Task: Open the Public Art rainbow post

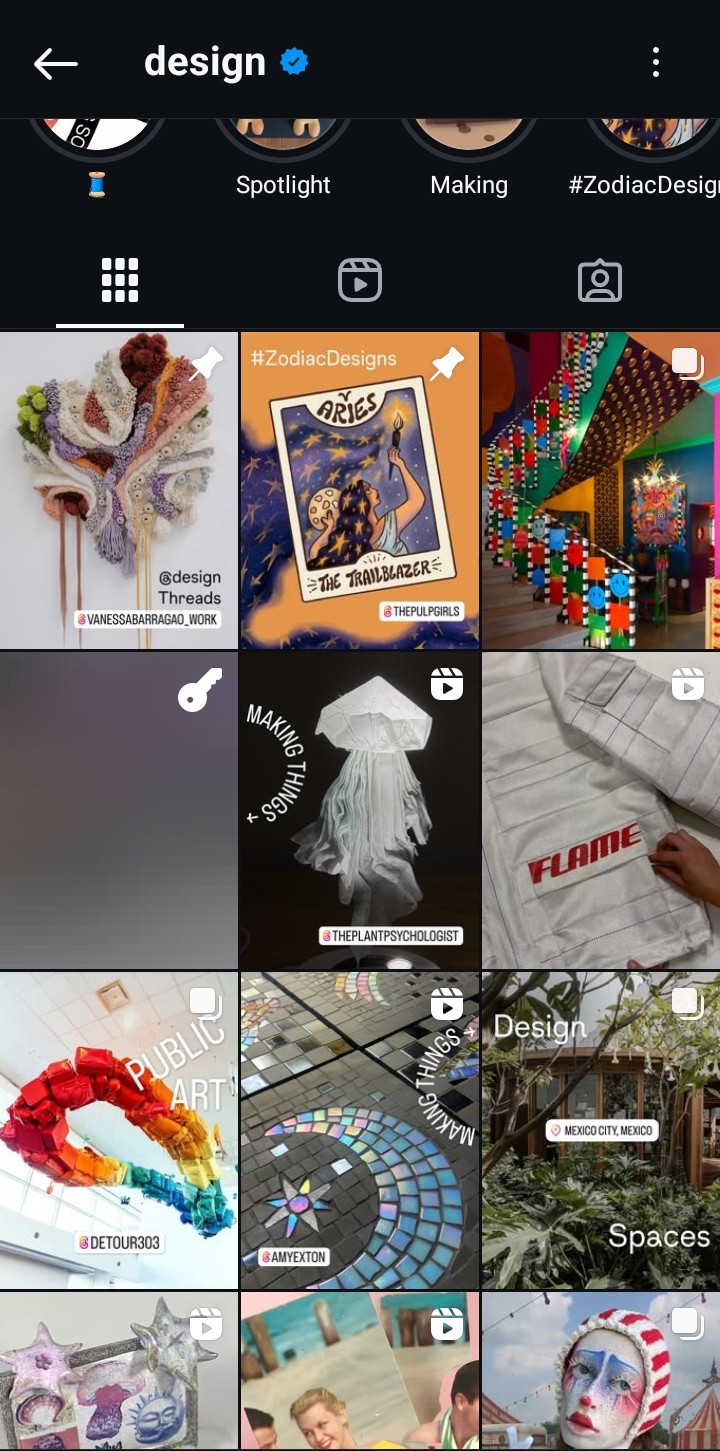Action: [118, 1130]
